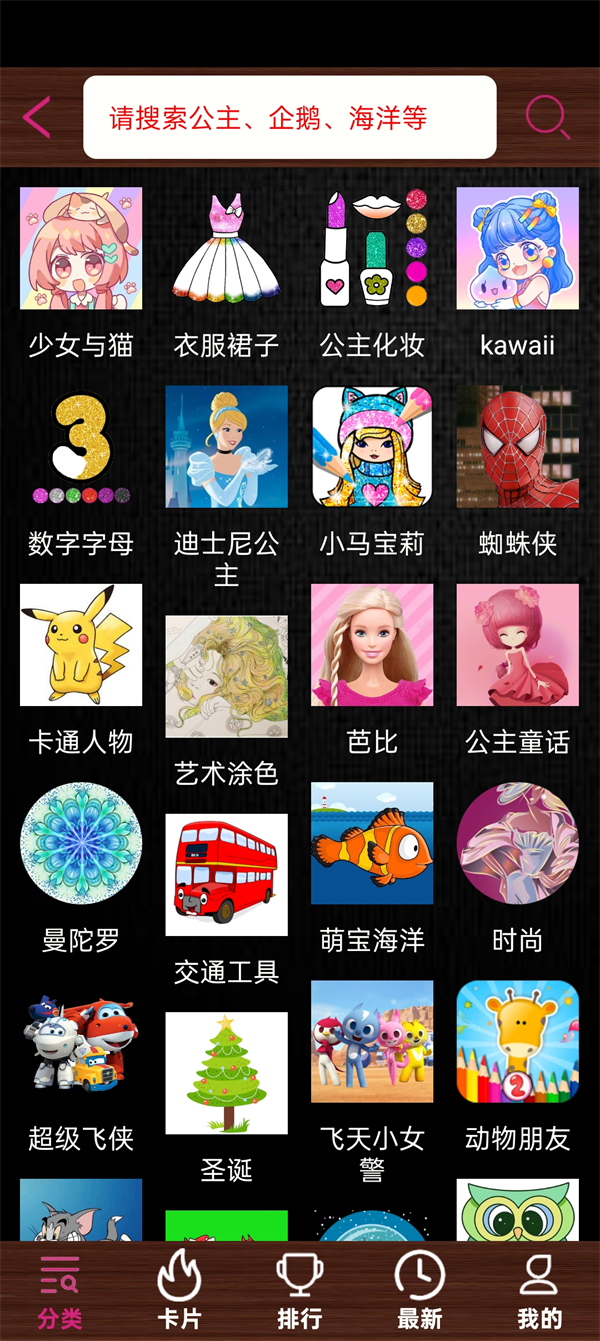This screenshot has width=600, height=1341.
Task: Switch to the 最新 tab
Action: point(420,1292)
